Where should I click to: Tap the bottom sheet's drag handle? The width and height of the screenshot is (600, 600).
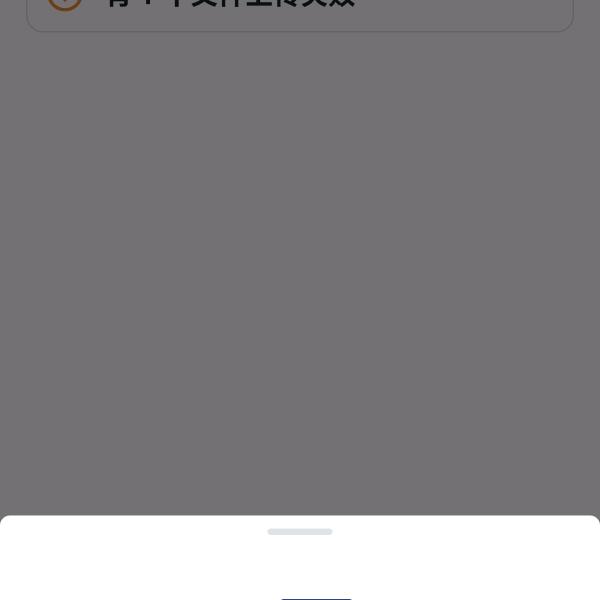pos(300,531)
